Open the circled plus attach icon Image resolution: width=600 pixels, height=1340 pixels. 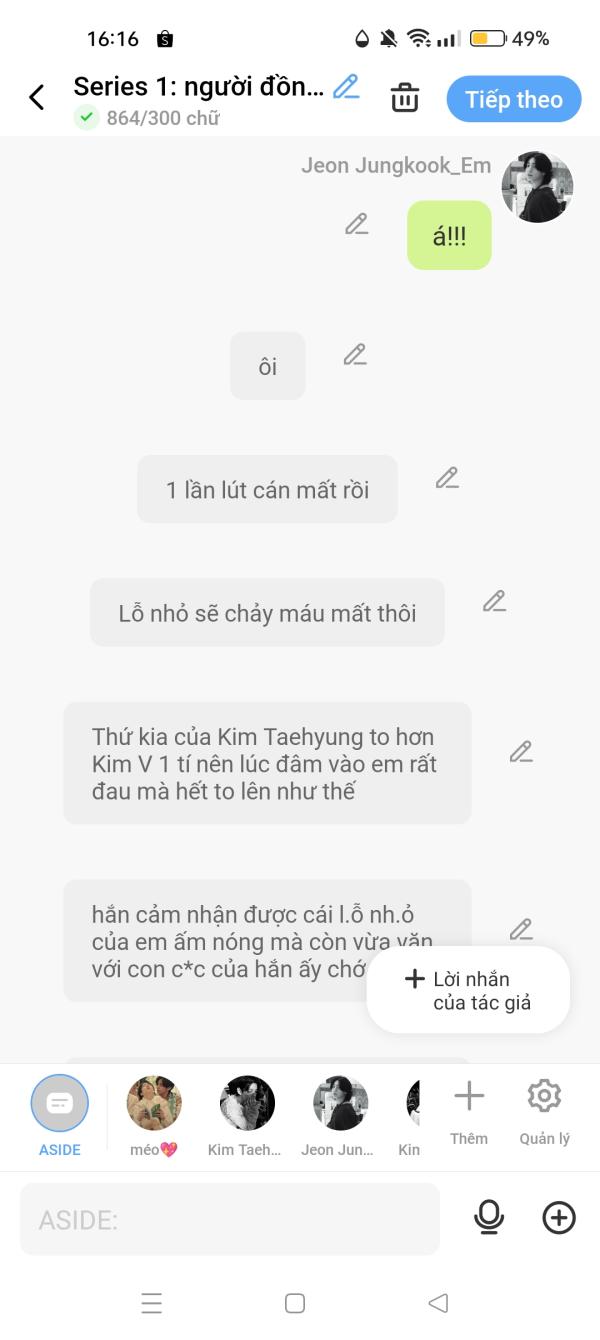(x=559, y=1217)
